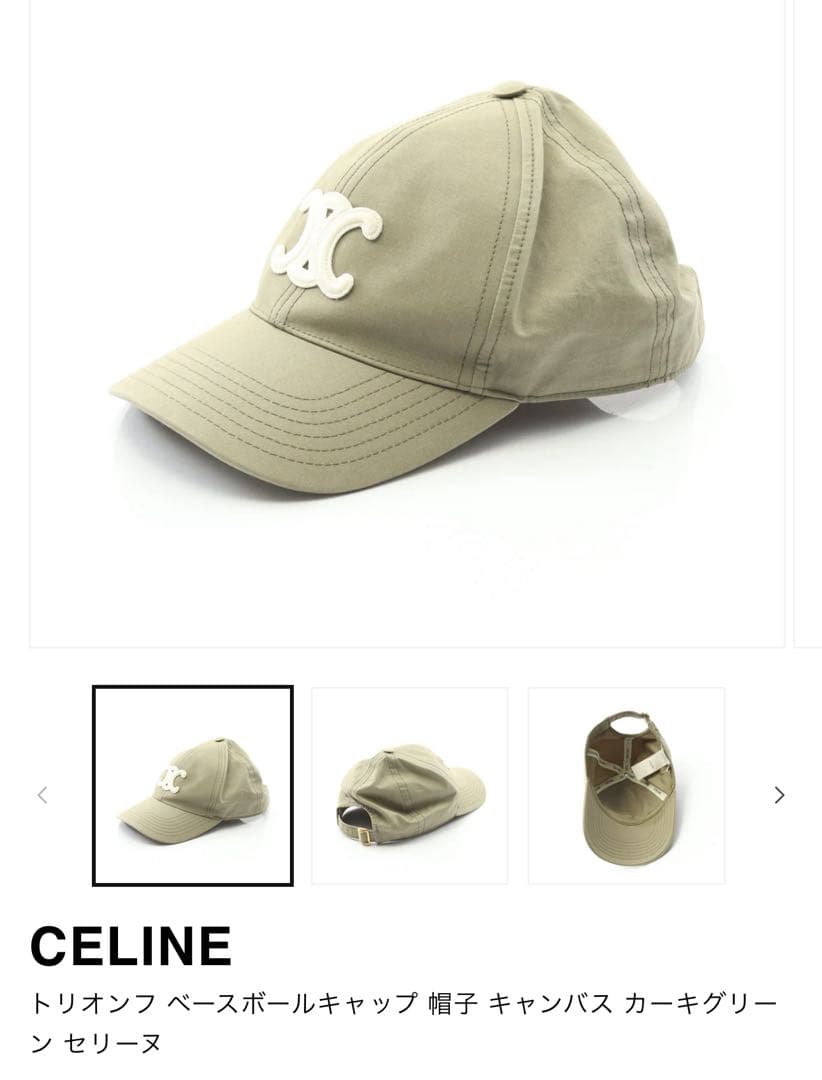Click the CELINE heading above the description
Image resolution: width=822 pixels, height=1080 pixels.
[130, 945]
